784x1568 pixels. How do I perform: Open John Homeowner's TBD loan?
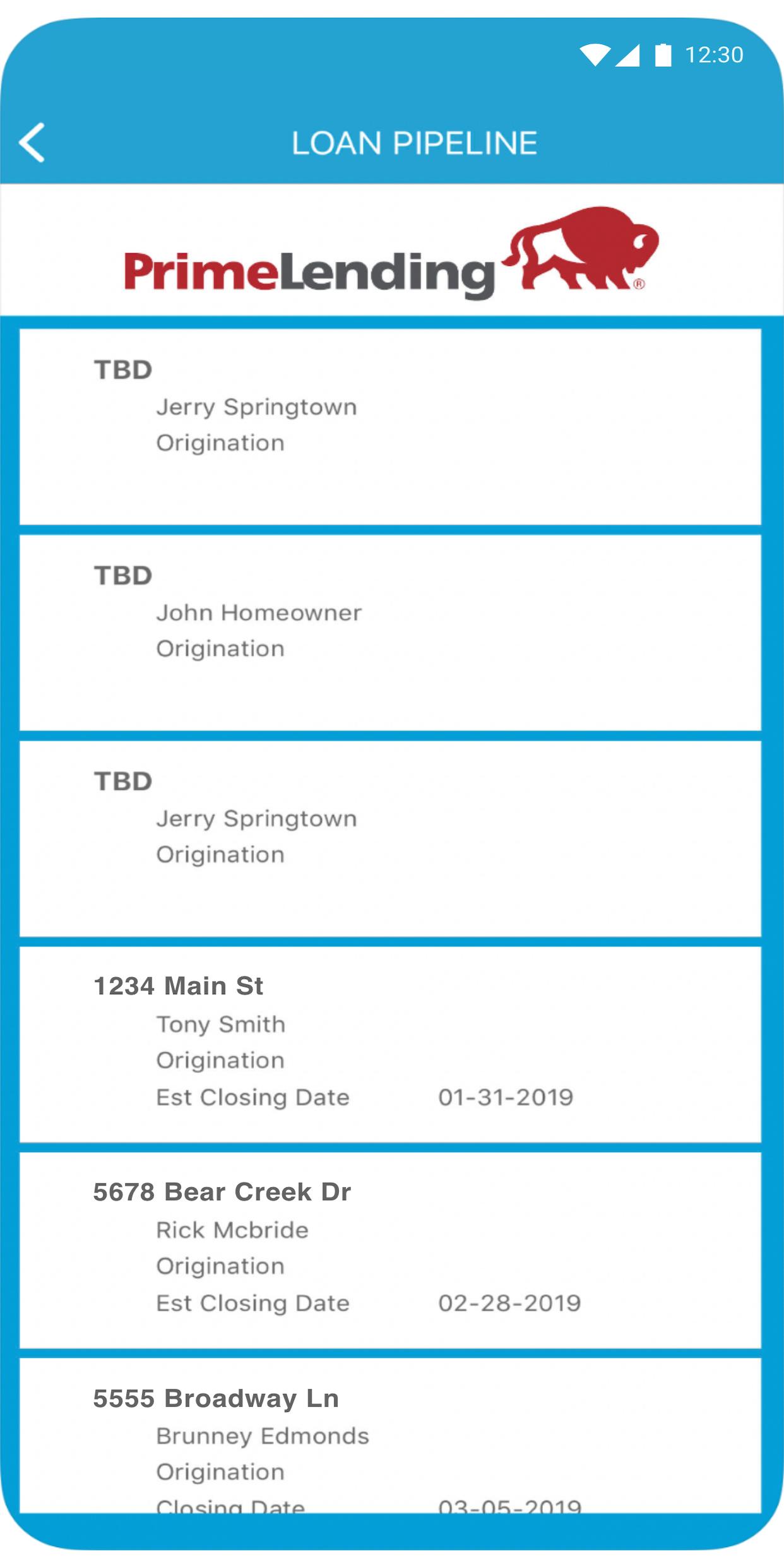390,632
